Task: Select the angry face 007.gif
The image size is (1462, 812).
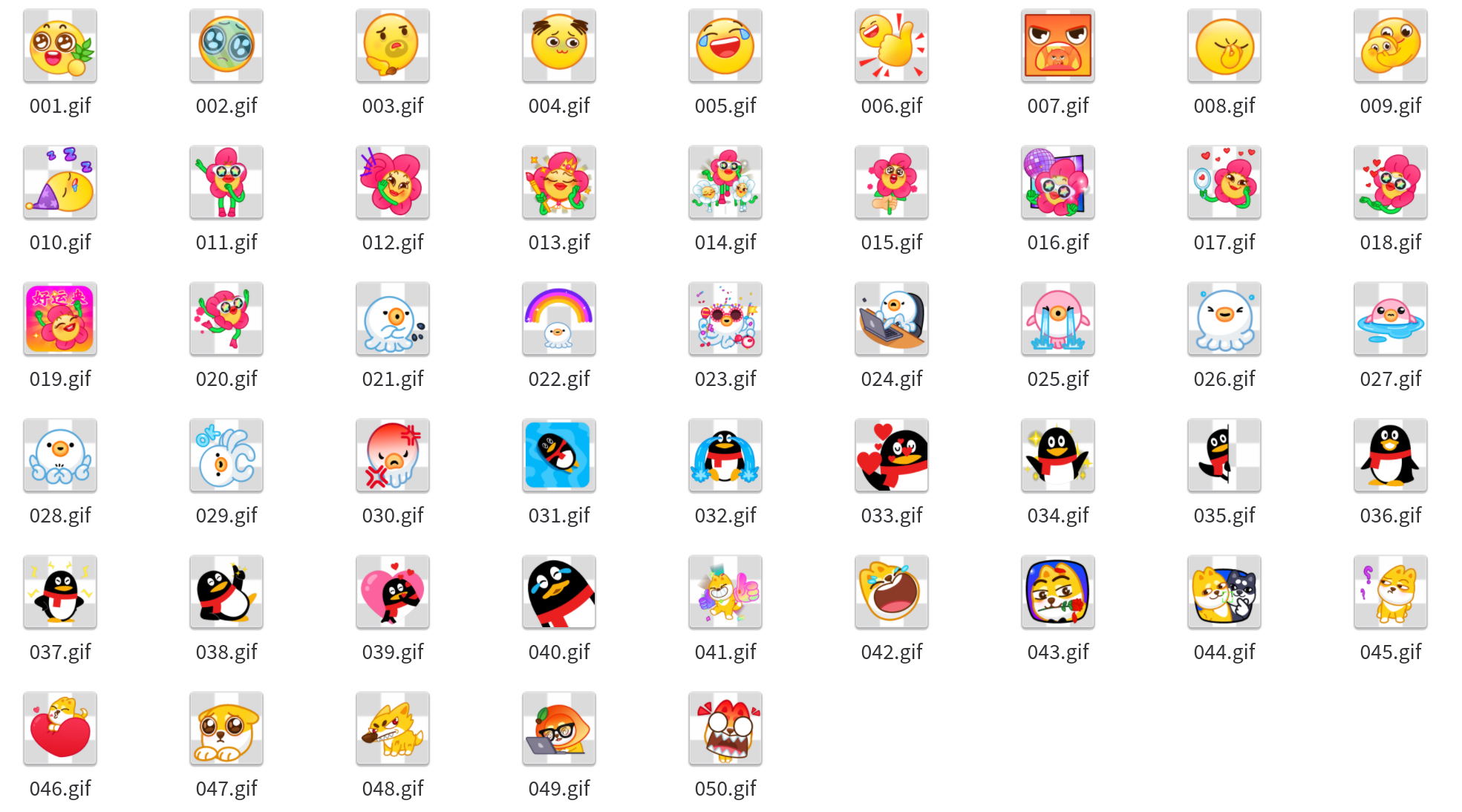Action: coord(1058,46)
